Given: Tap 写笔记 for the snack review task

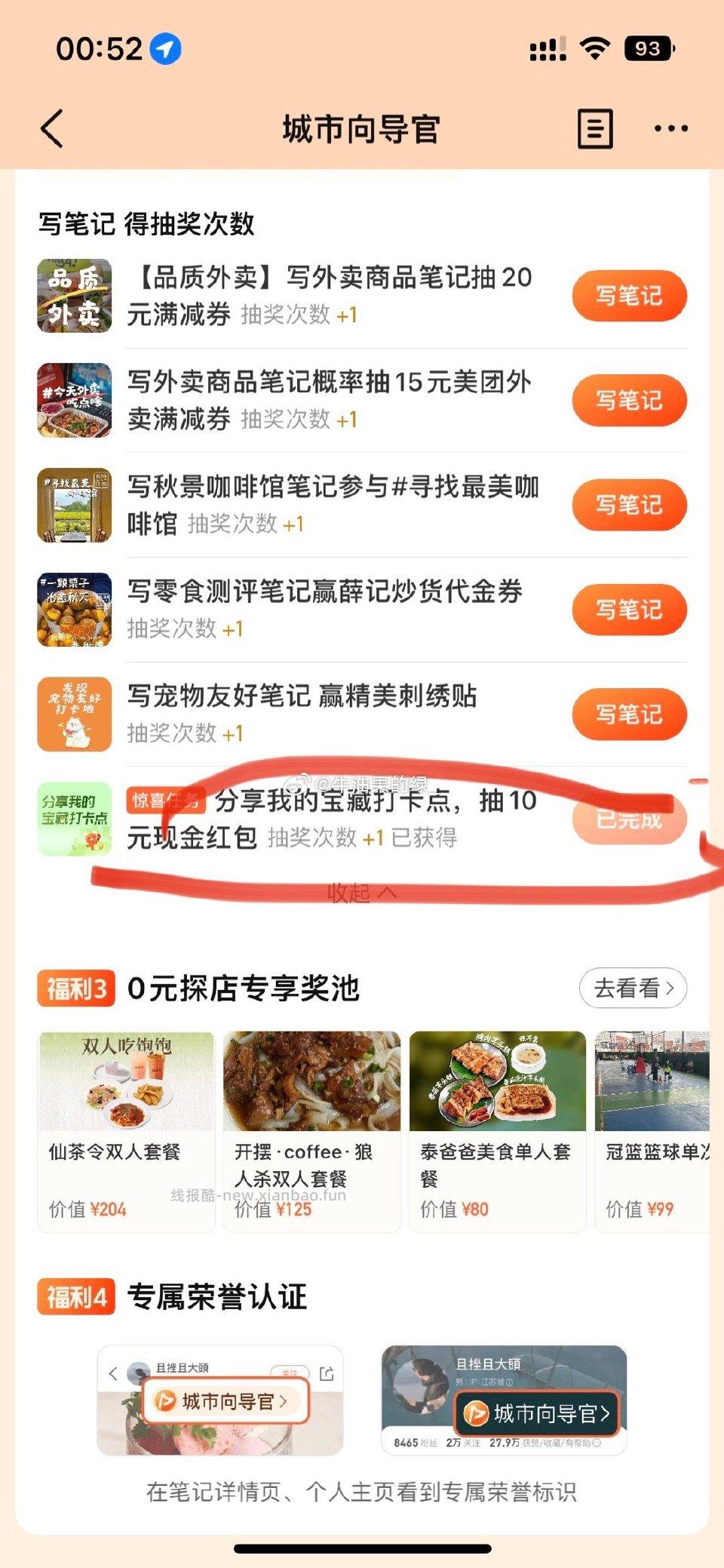Looking at the screenshot, I should (628, 609).
